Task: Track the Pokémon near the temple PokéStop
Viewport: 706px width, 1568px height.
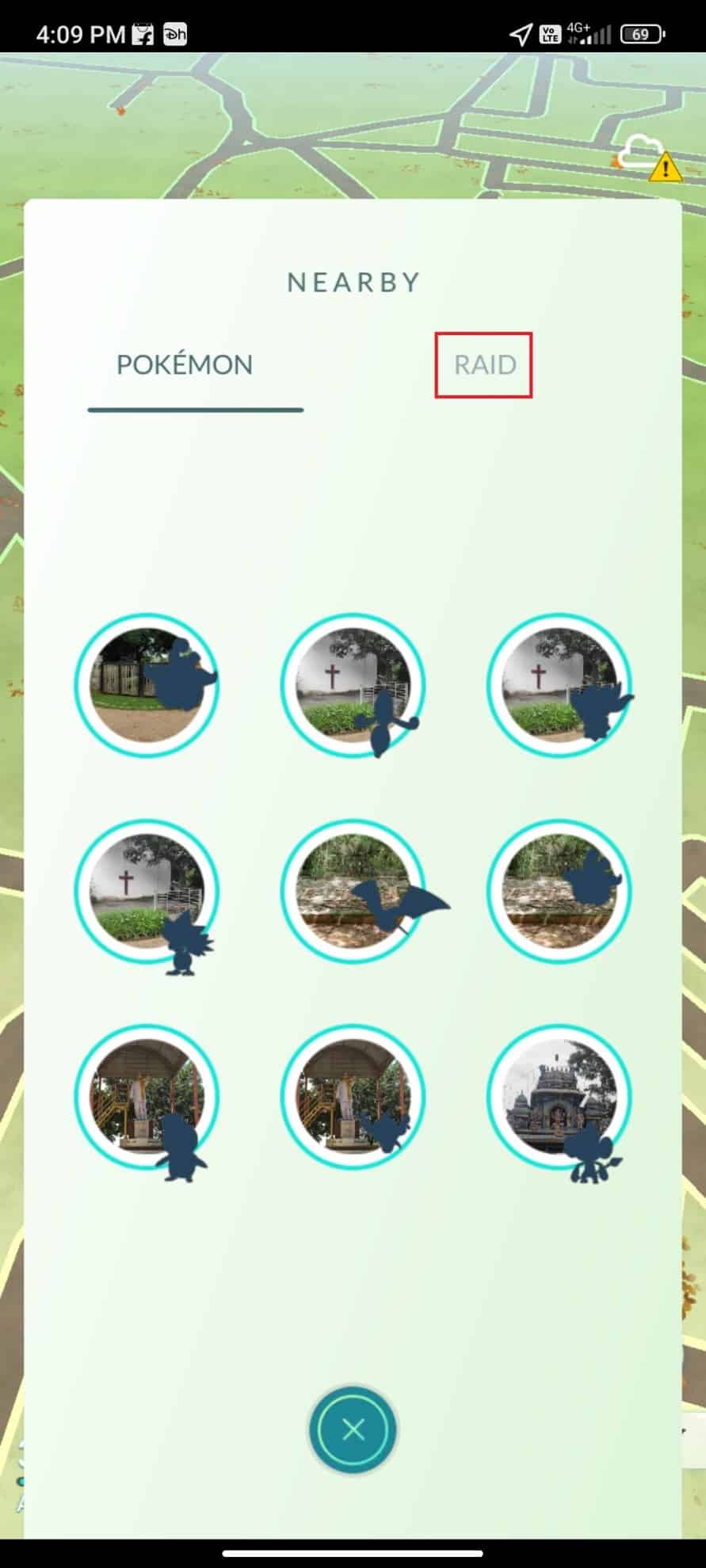Action: click(559, 1097)
